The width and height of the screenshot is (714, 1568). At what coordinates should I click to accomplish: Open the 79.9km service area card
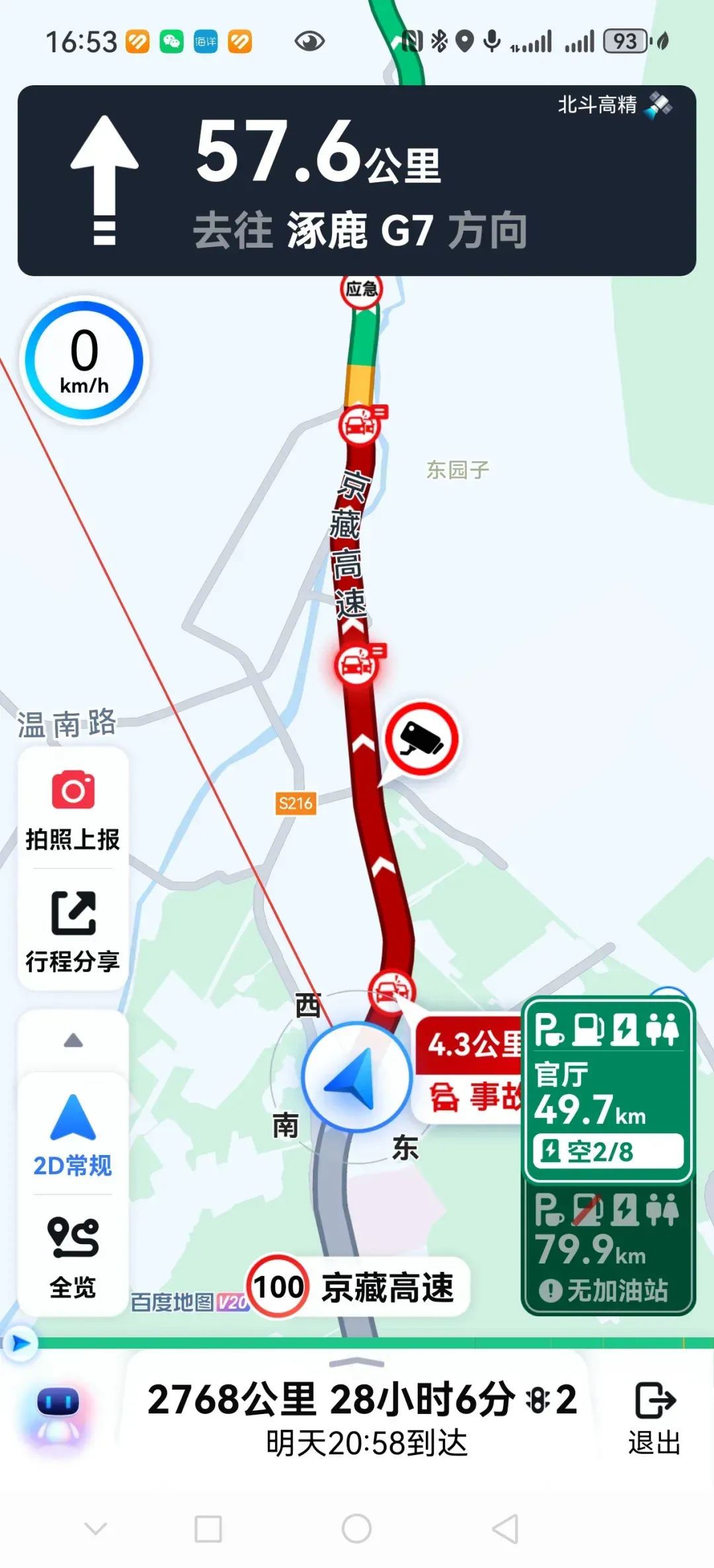point(608,1248)
